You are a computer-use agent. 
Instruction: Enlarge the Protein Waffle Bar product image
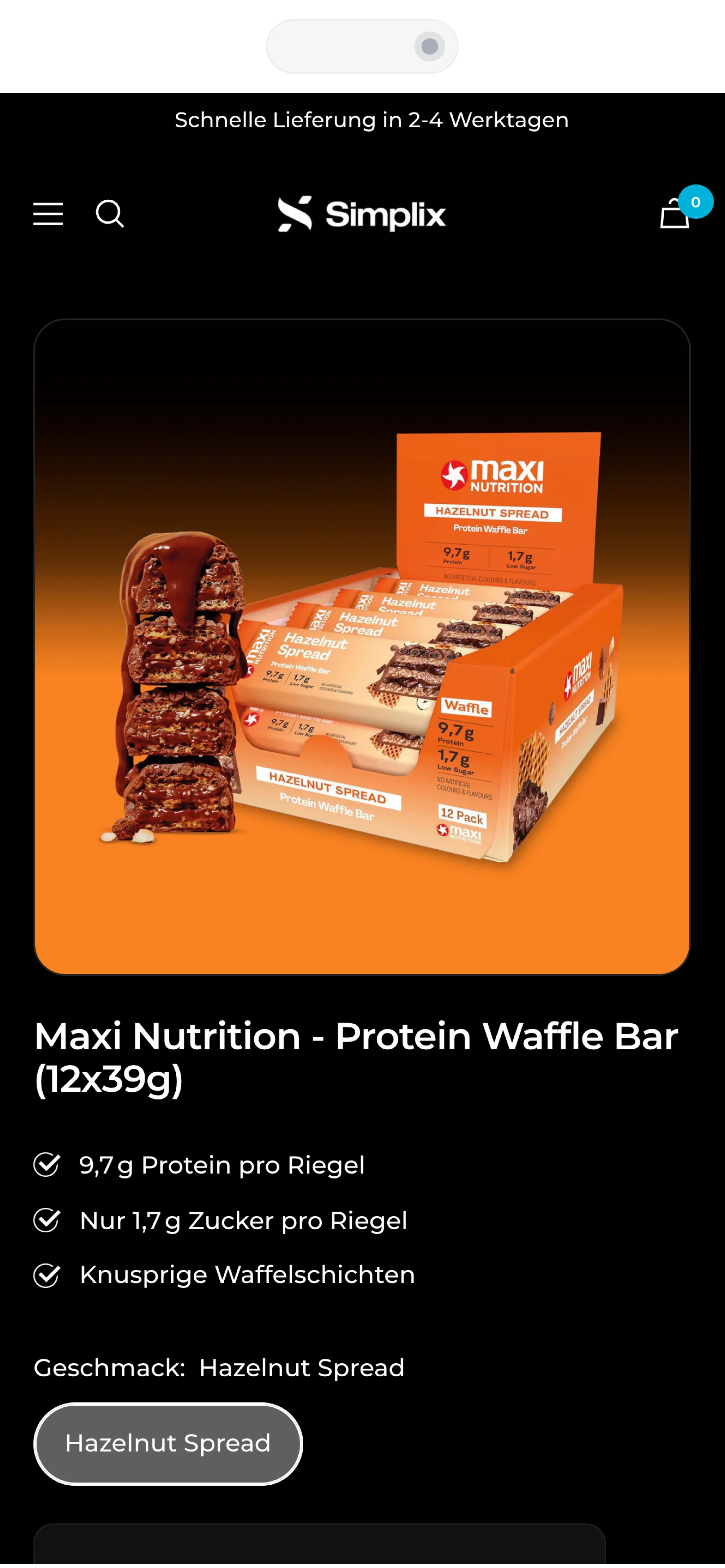click(x=362, y=647)
